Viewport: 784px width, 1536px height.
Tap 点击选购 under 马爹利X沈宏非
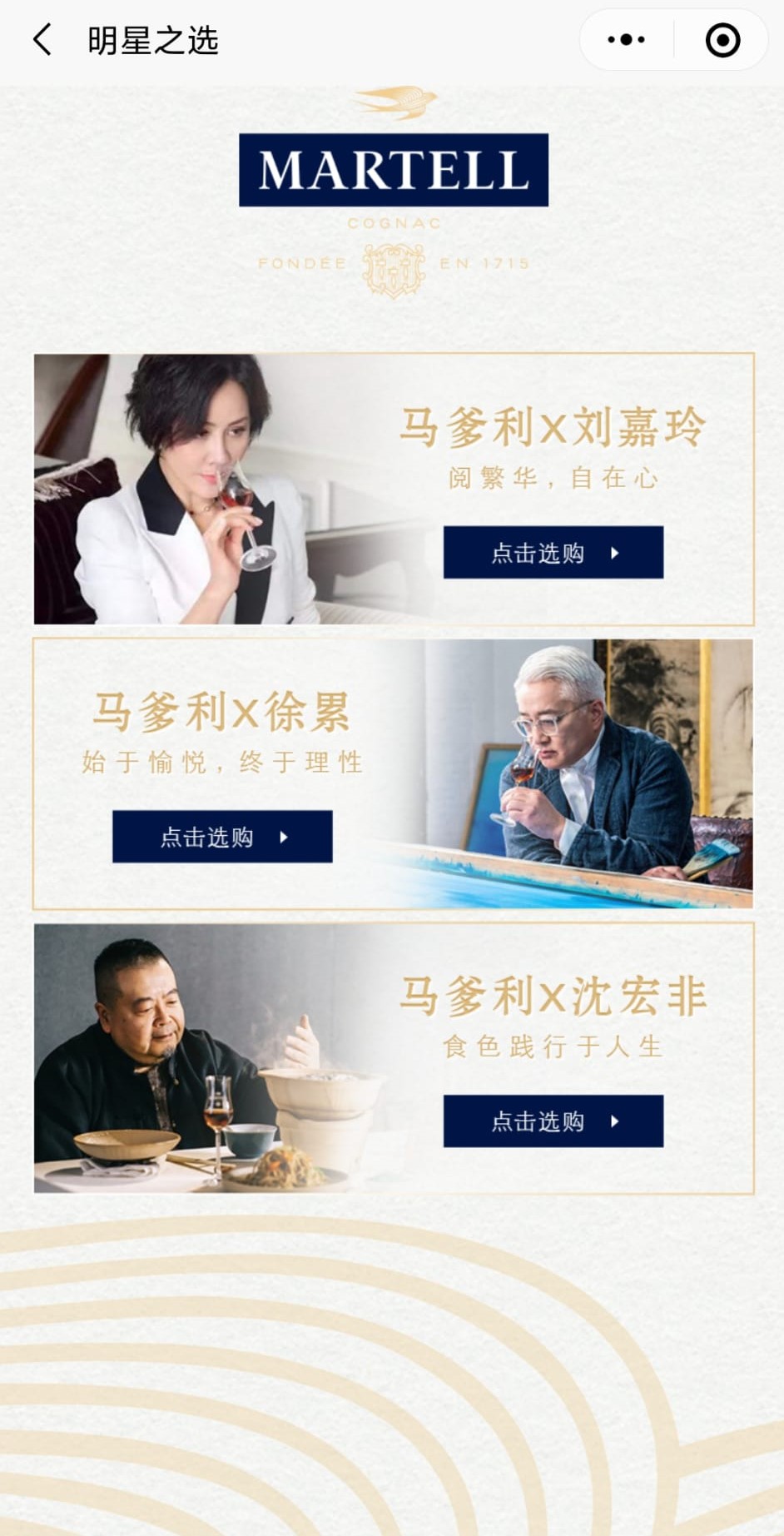pos(553,1121)
